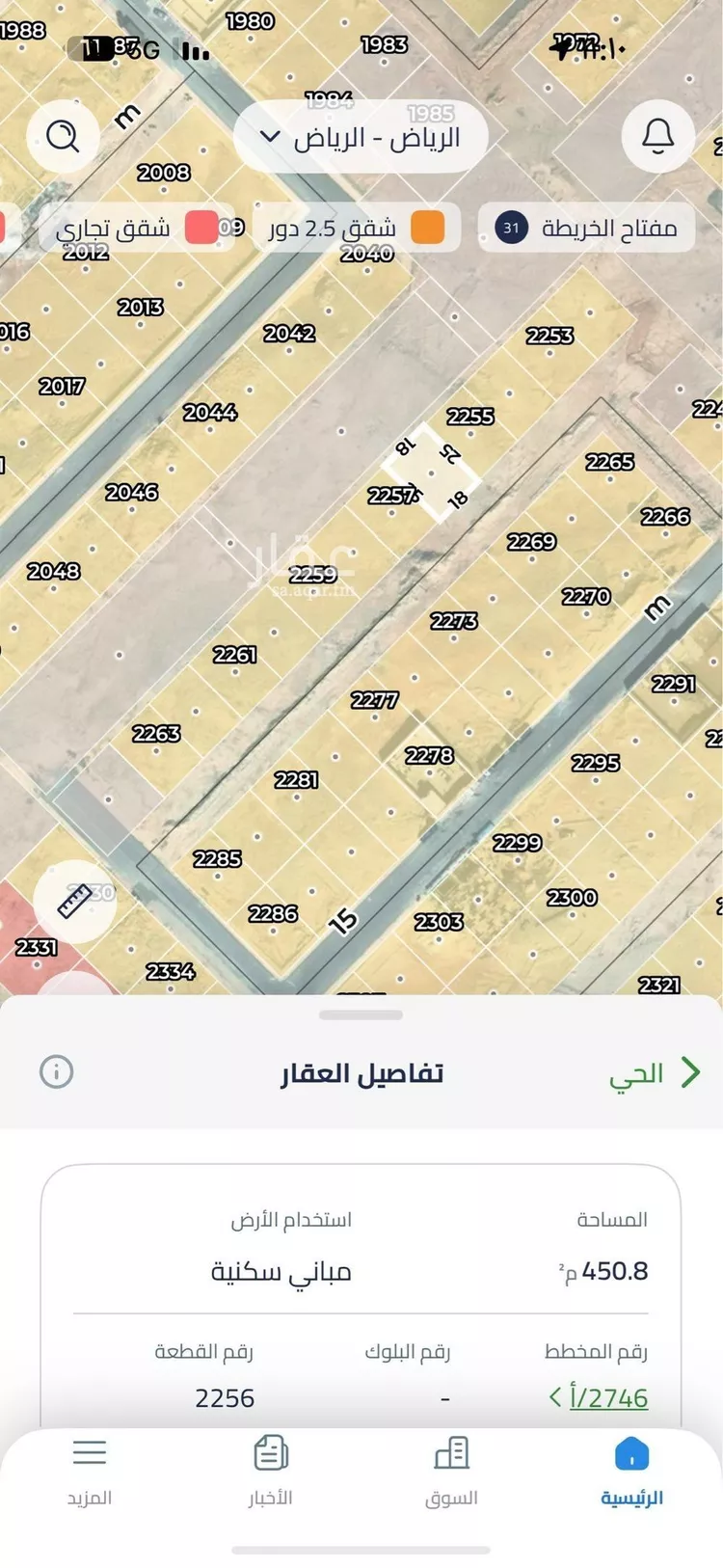Toggle the مفتاح الخريطة map key
The width and height of the screenshot is (723, 1568).
click(586, 229)
